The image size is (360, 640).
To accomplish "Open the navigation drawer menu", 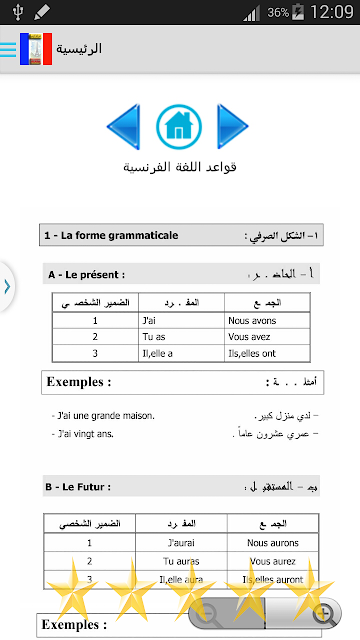I will coord(8,49).
